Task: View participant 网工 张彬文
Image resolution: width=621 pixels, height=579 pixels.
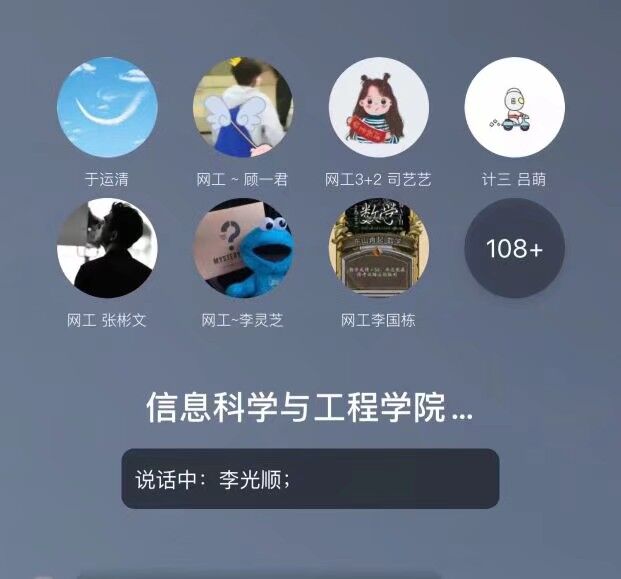Action: pos(107,248)
